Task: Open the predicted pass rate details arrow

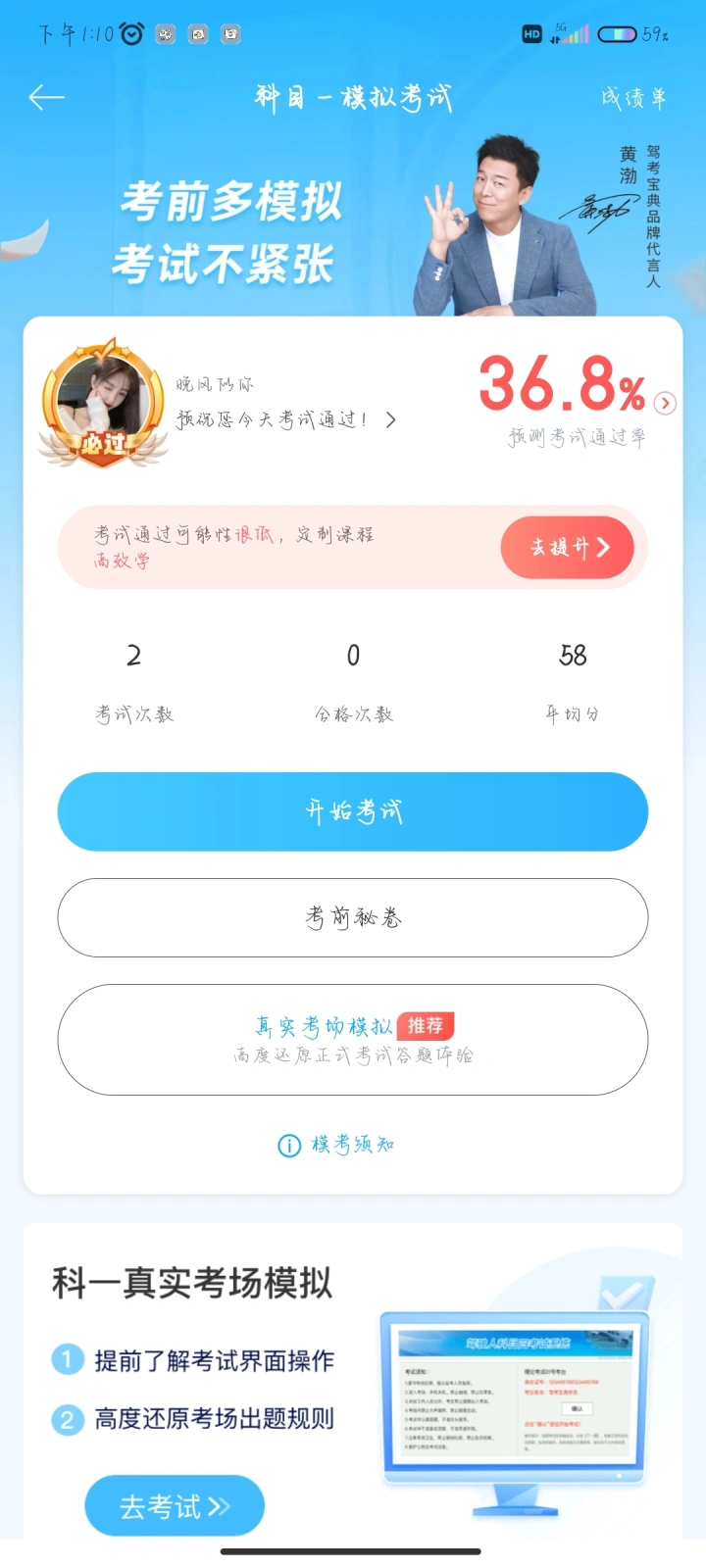Action: 665,403
